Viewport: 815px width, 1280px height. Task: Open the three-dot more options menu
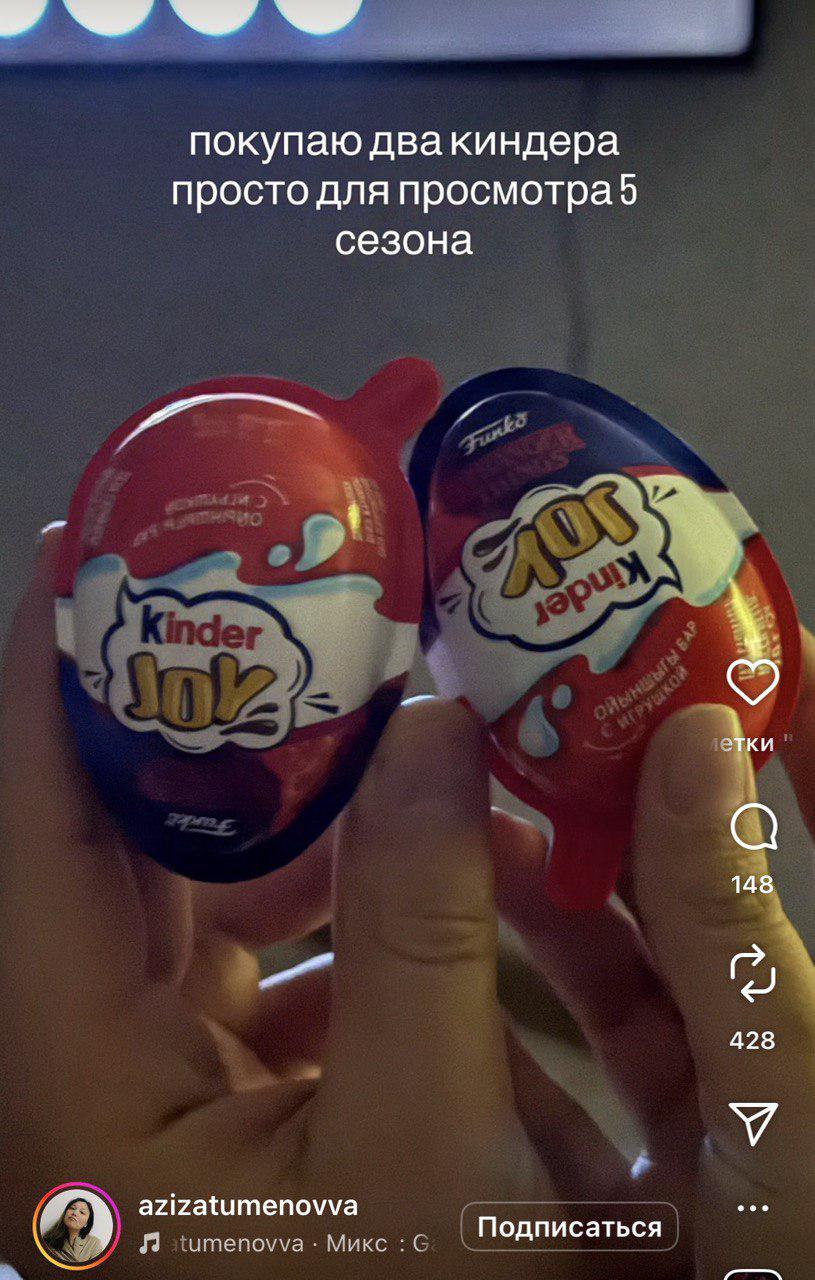click(752, 1209)
